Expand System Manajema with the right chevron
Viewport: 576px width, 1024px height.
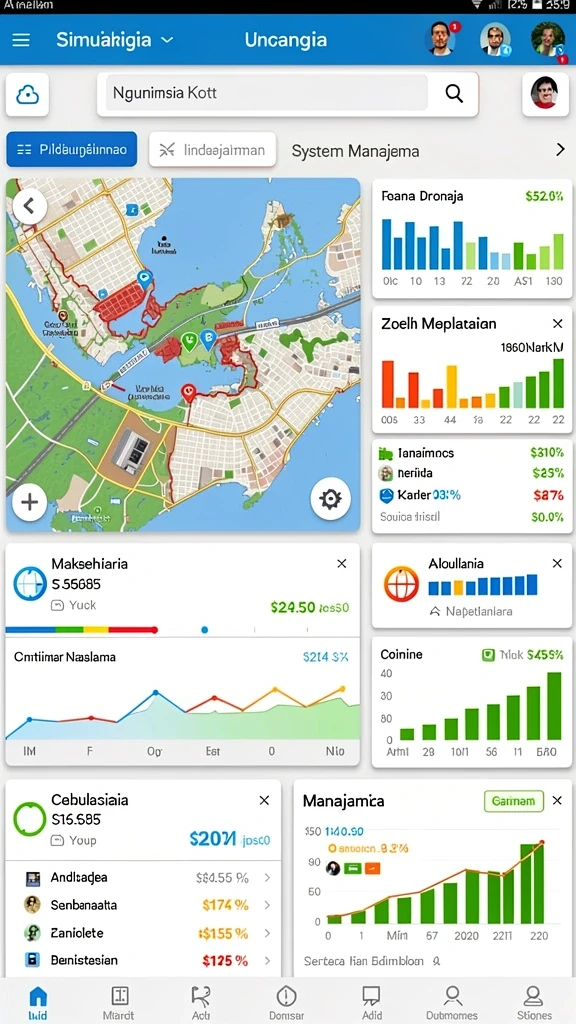pos(560,150)
